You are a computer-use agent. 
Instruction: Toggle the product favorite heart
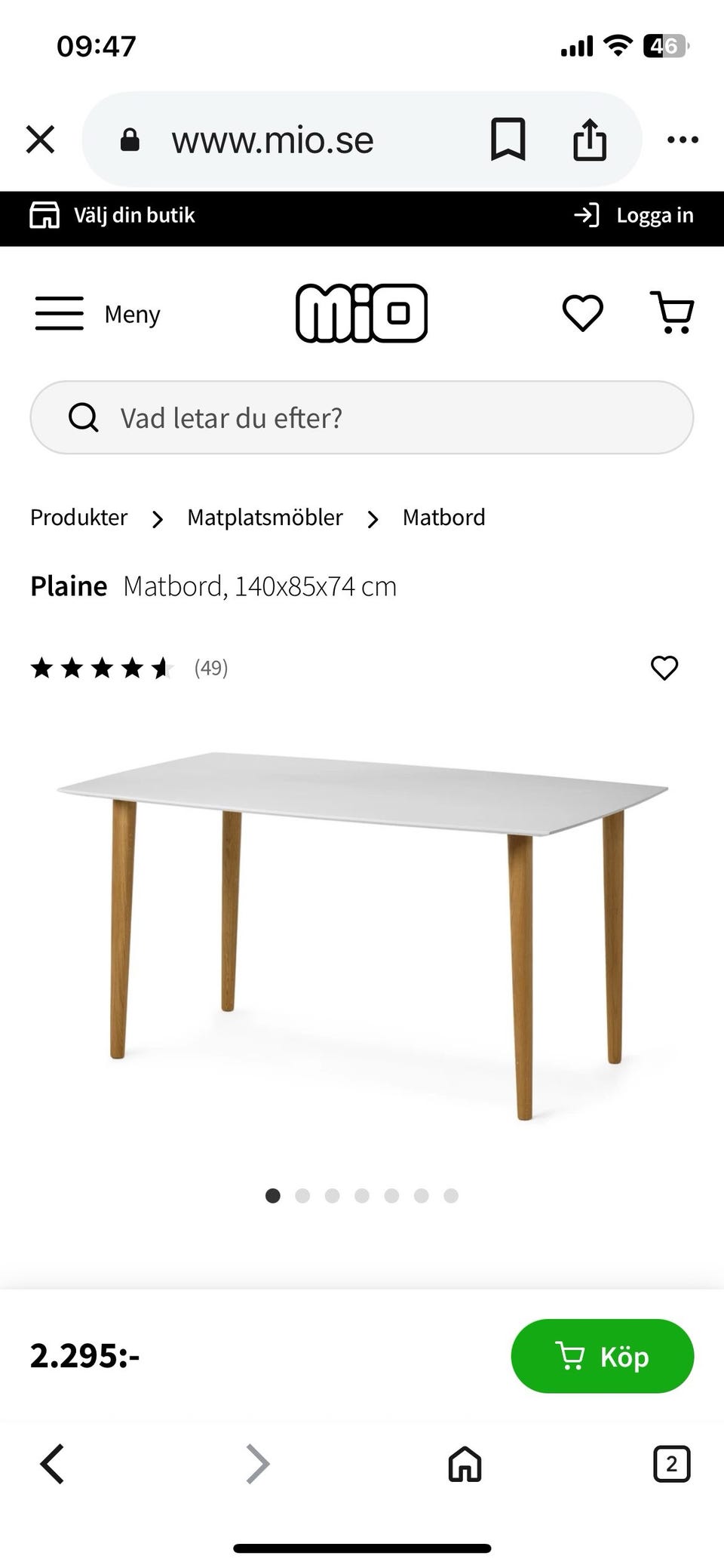[x=664, y=668]
